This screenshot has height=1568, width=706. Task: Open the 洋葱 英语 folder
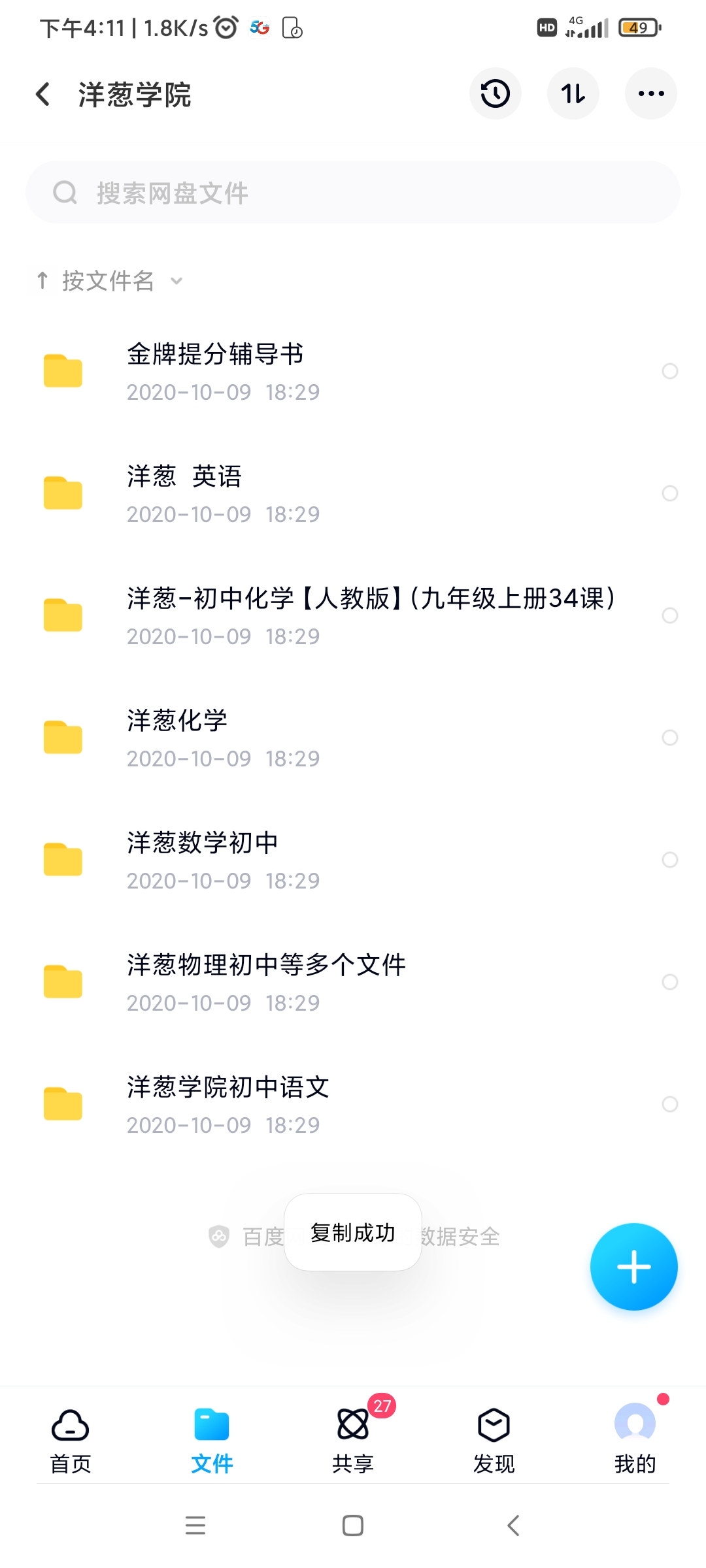(185, 493)
